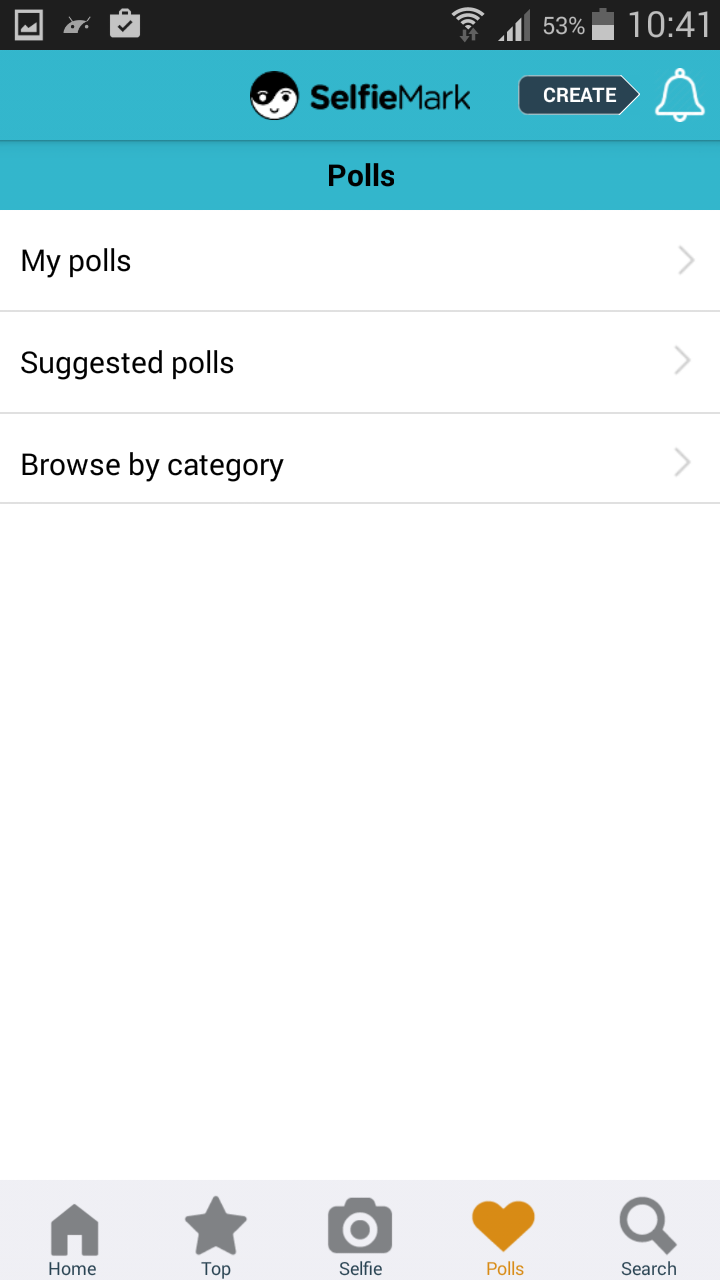720x1280 pixels.
Task: Switch to the Home tab
Action: pos(72,1238)
